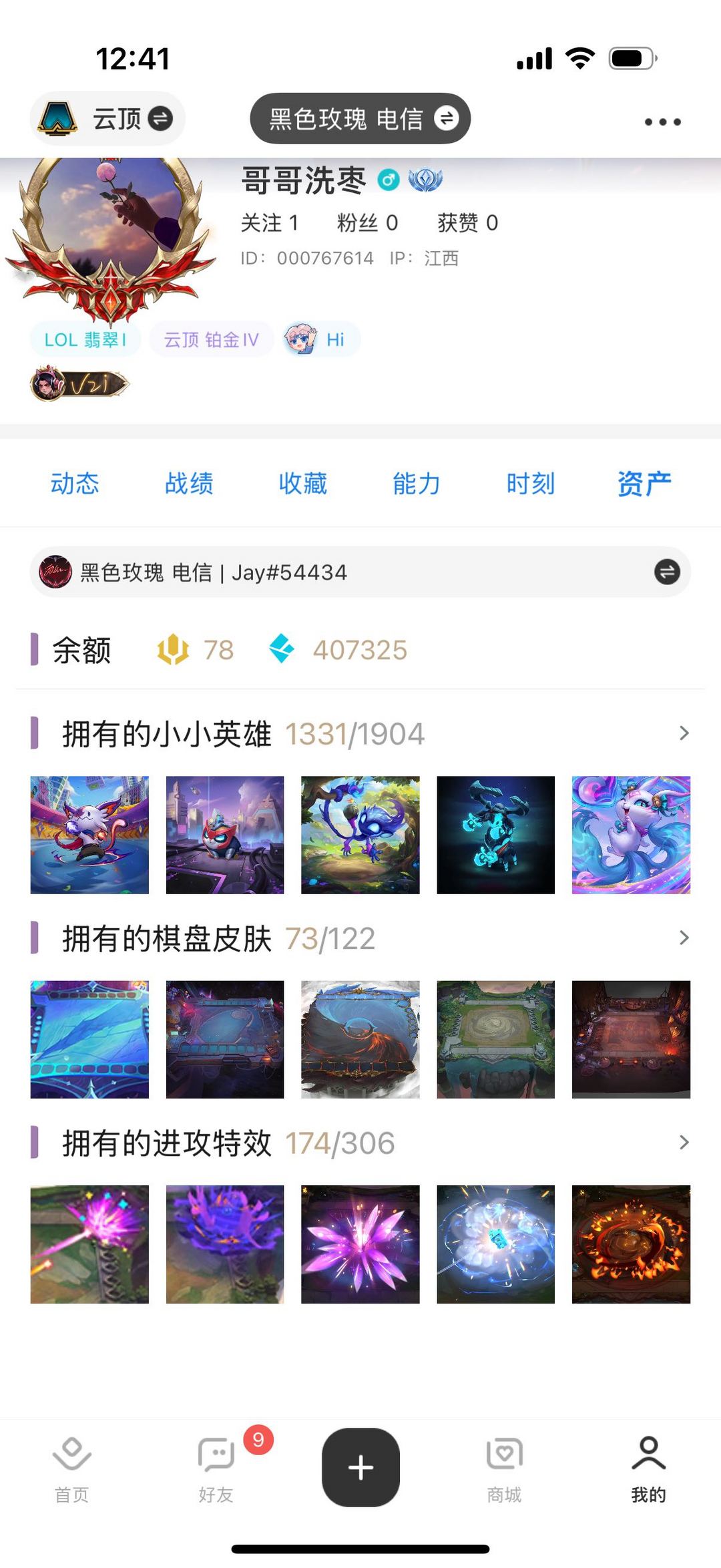Open the 关注 1 following list
The image size is (721, 1568).
pos(270,223)
